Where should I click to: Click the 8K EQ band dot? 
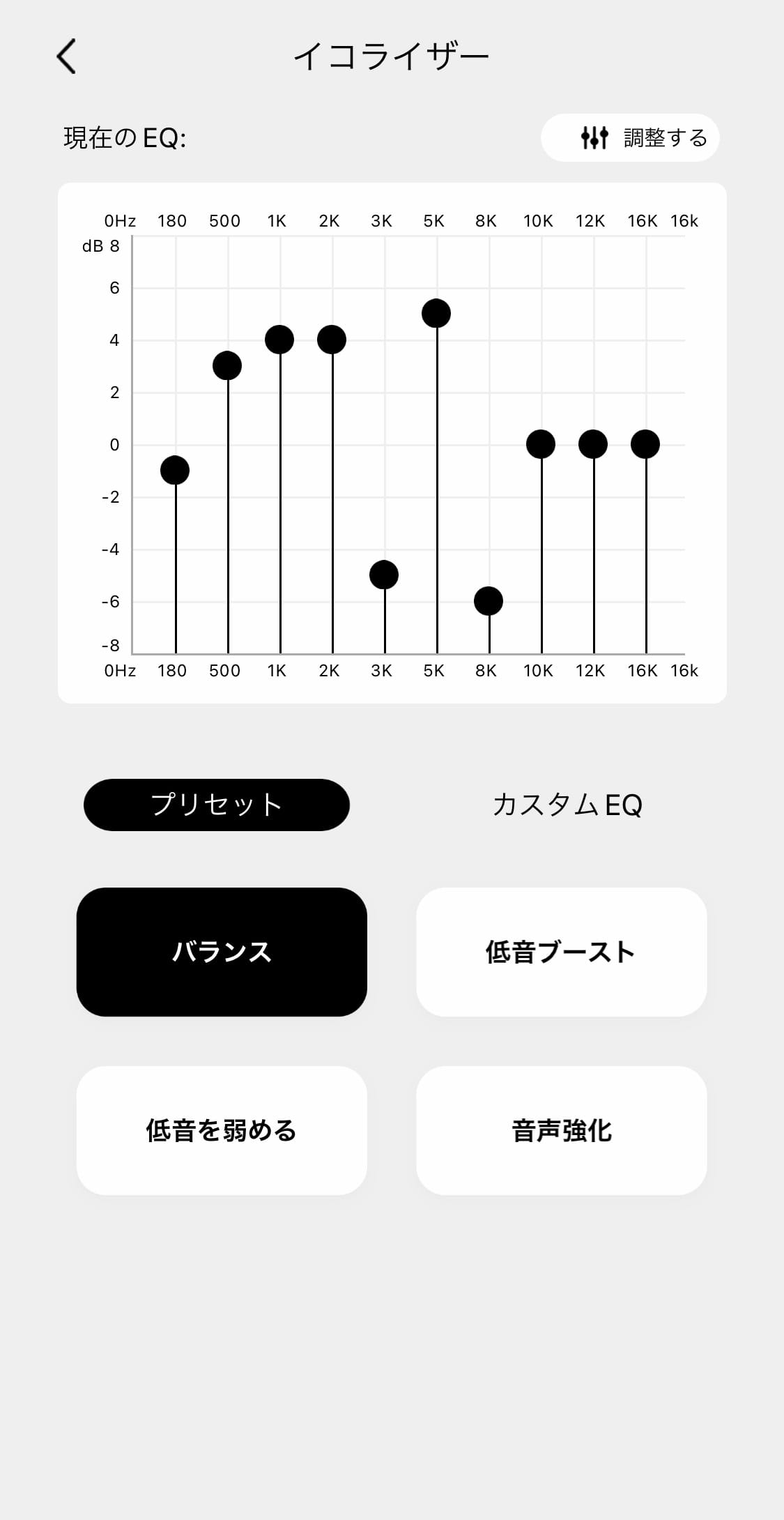488,600
